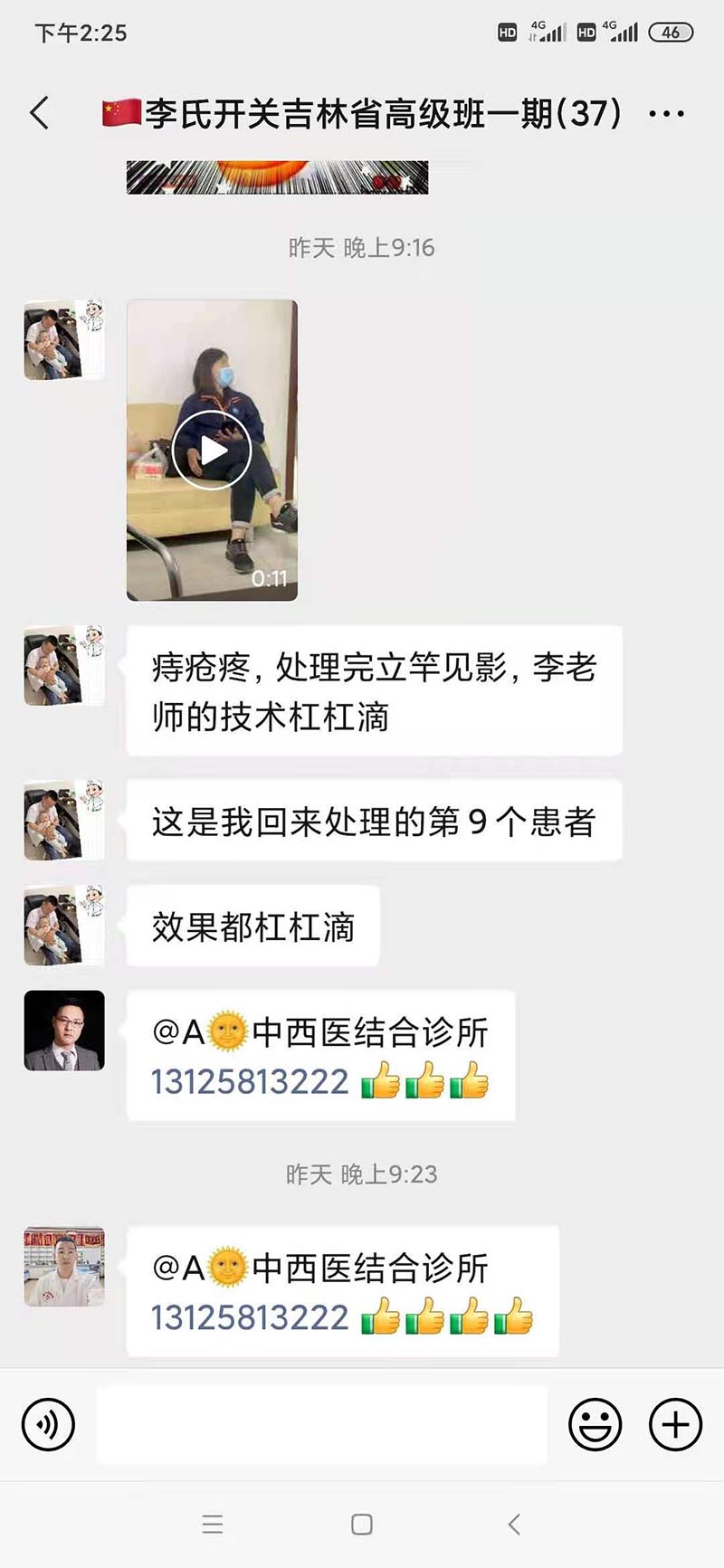Open the phone number link sent at 9:23

tap(250, 1317)
